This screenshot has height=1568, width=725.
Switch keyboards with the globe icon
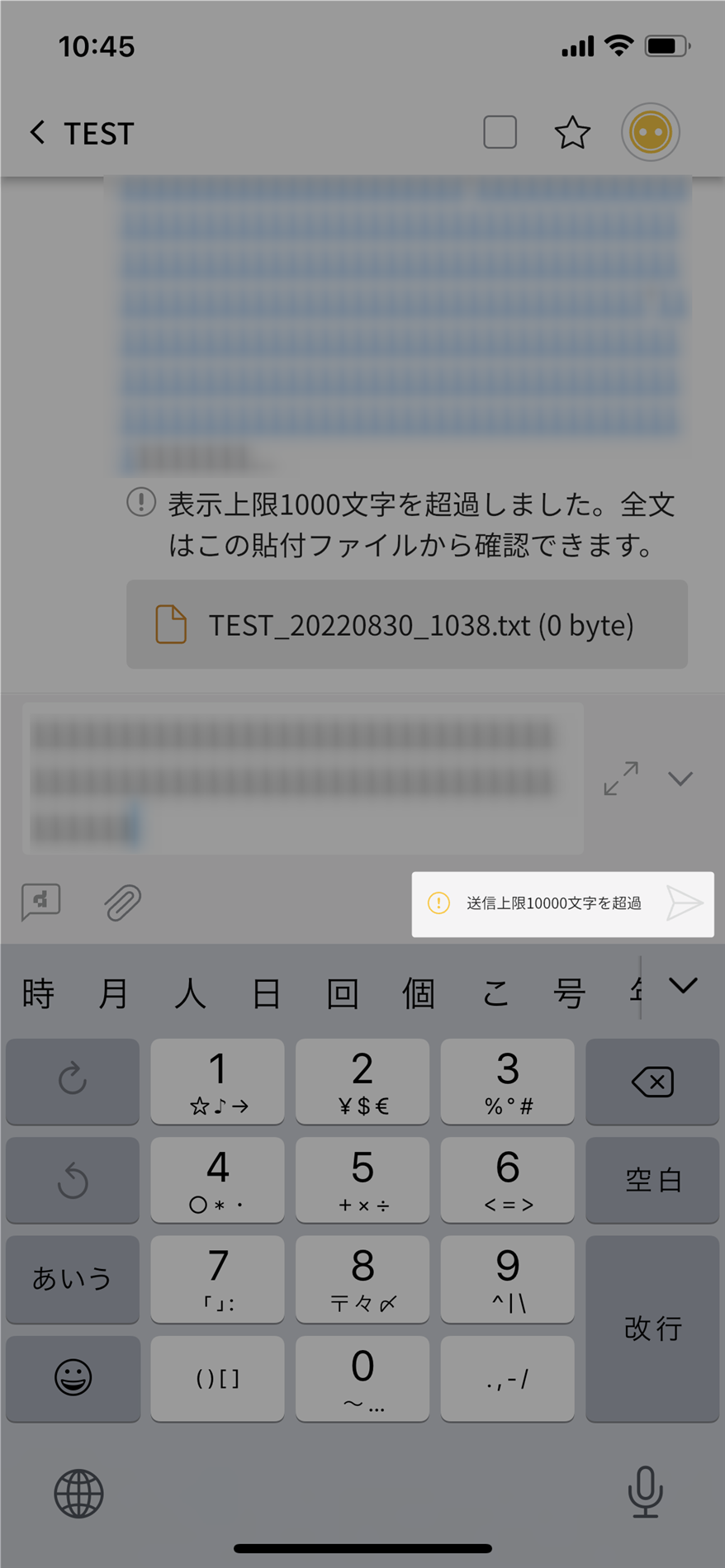(78, 1494)
